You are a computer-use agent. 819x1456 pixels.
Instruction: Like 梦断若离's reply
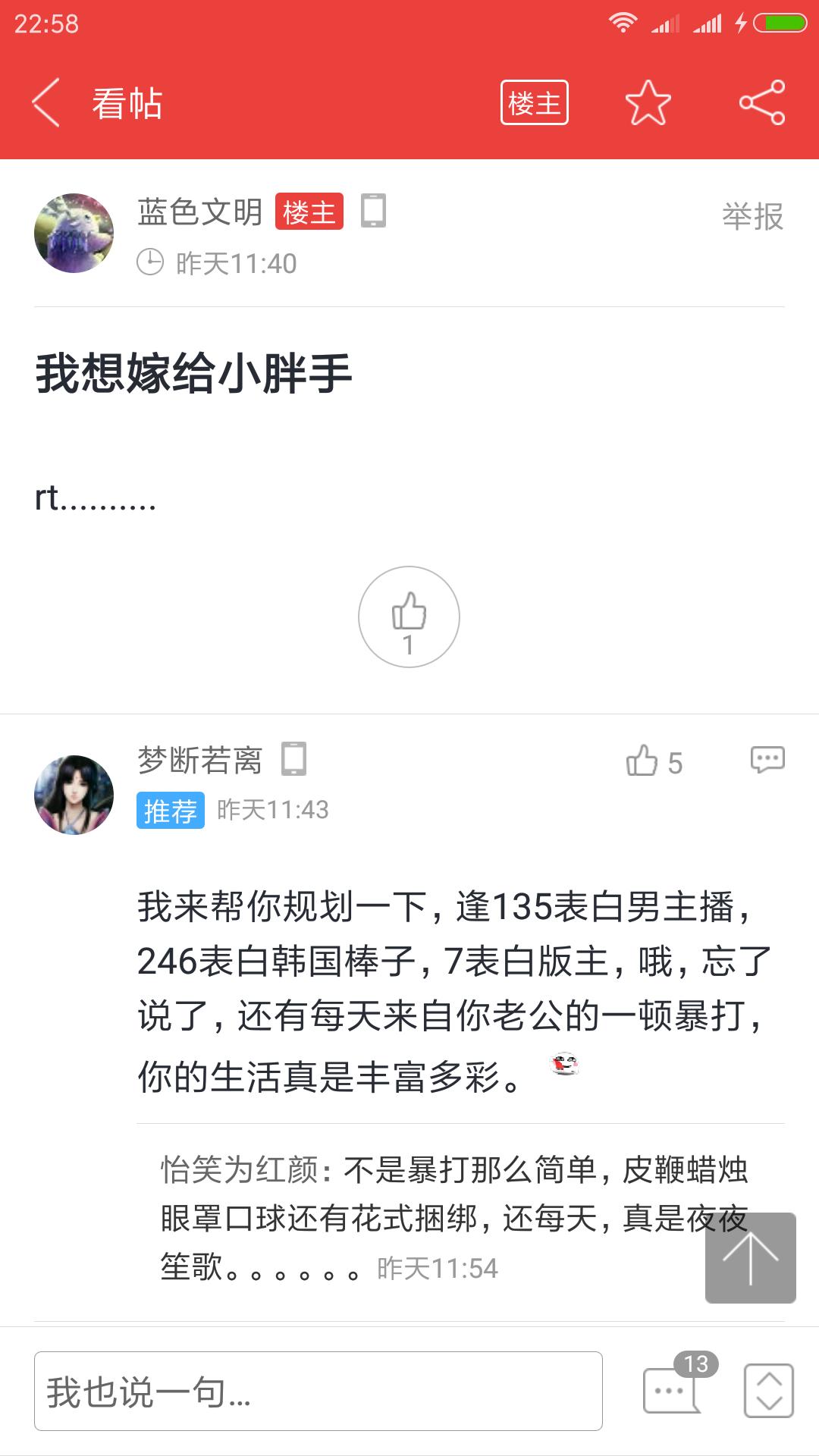point(654,761)
